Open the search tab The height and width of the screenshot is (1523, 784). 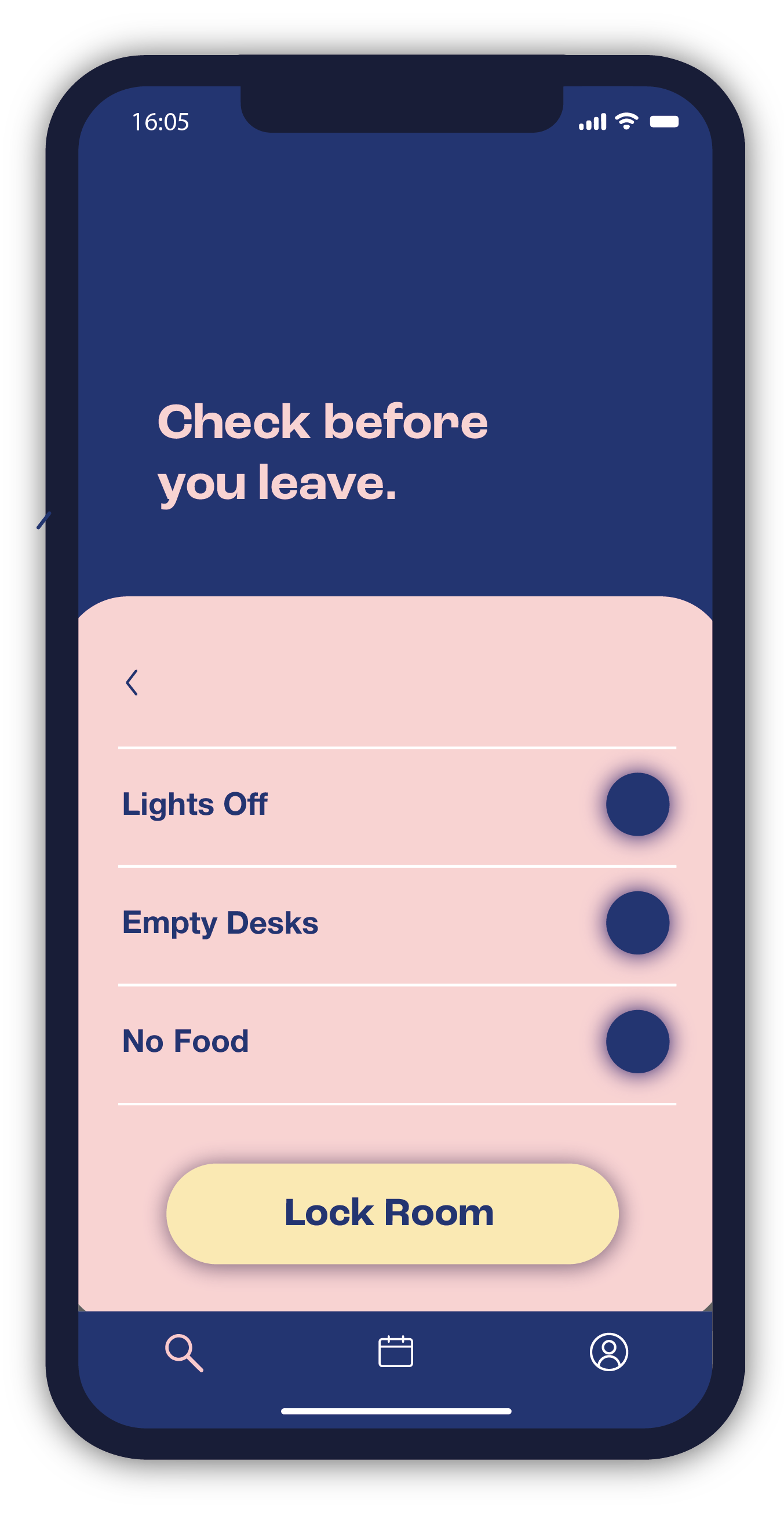[184, 1352]
